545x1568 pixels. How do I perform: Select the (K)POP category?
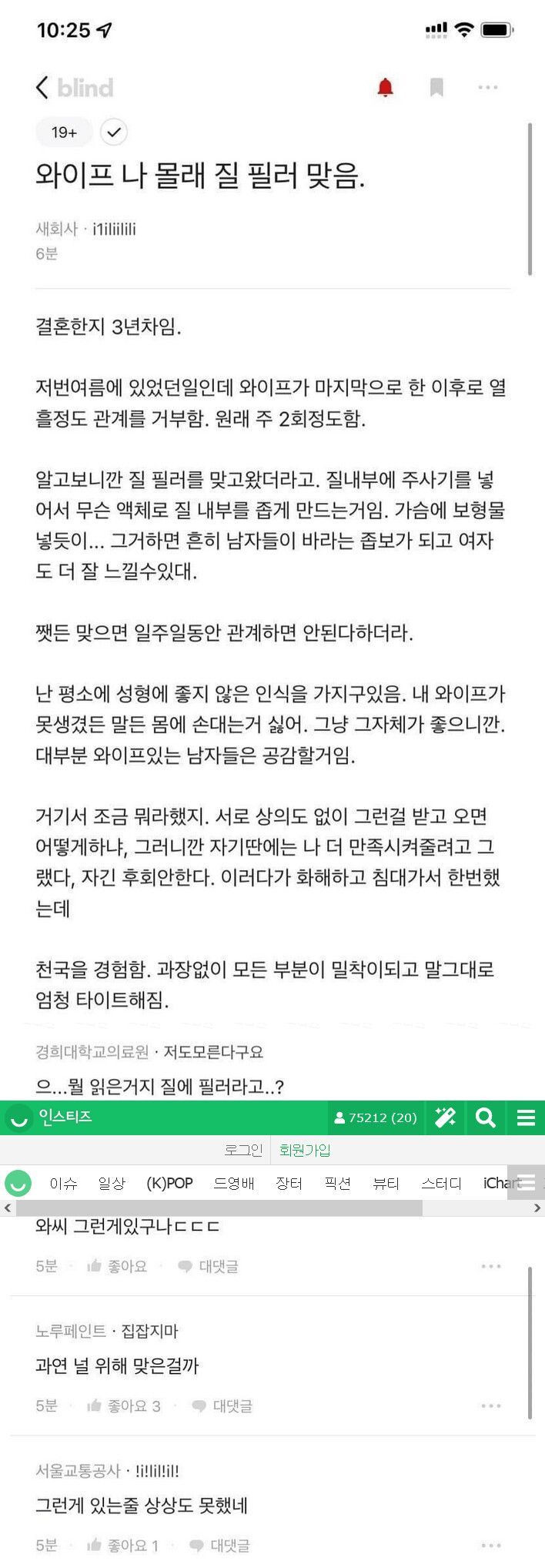click(169, 1183)
